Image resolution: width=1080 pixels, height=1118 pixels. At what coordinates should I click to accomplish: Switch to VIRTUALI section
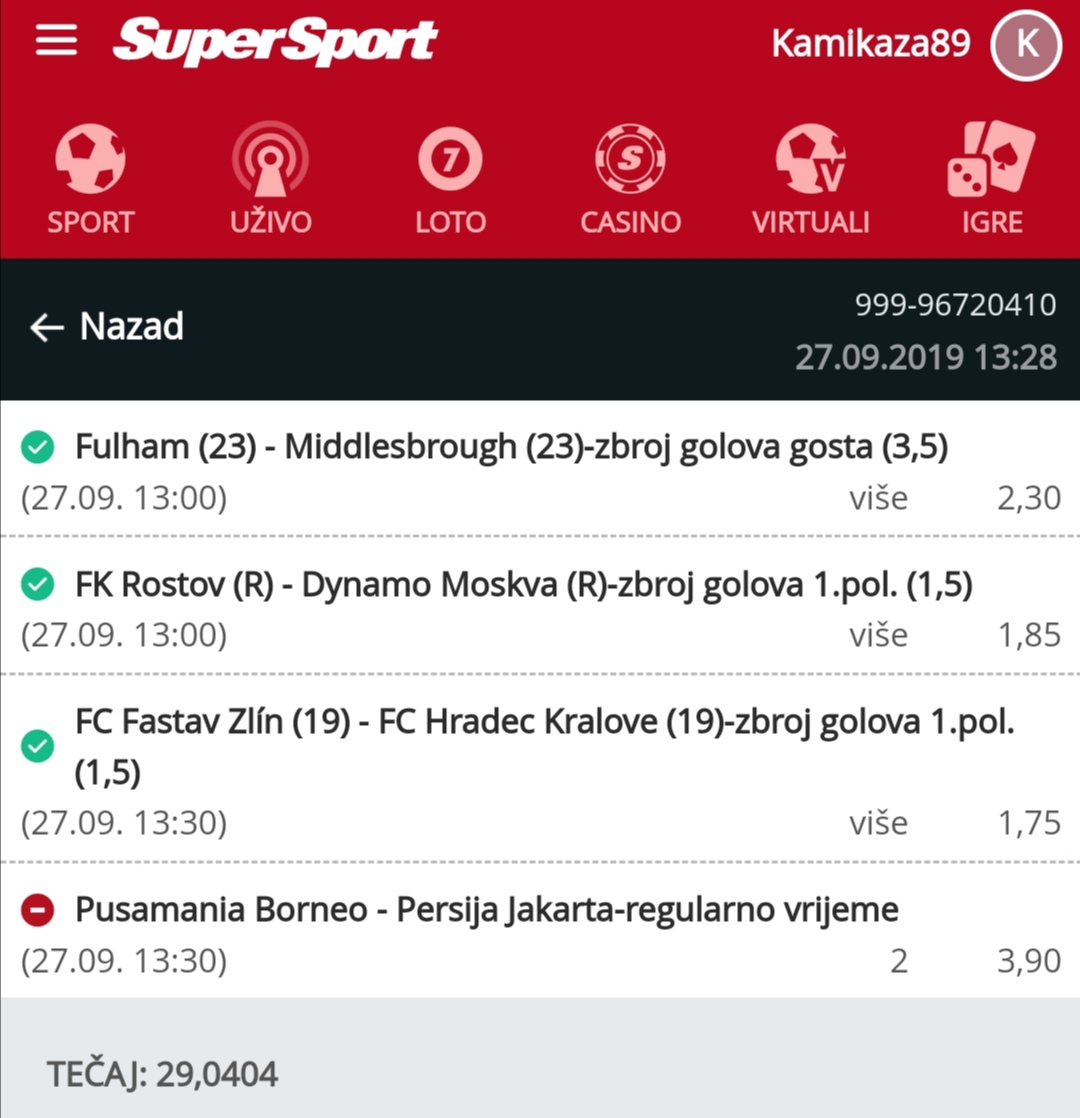pyautogui.click(x=810, y=180)
